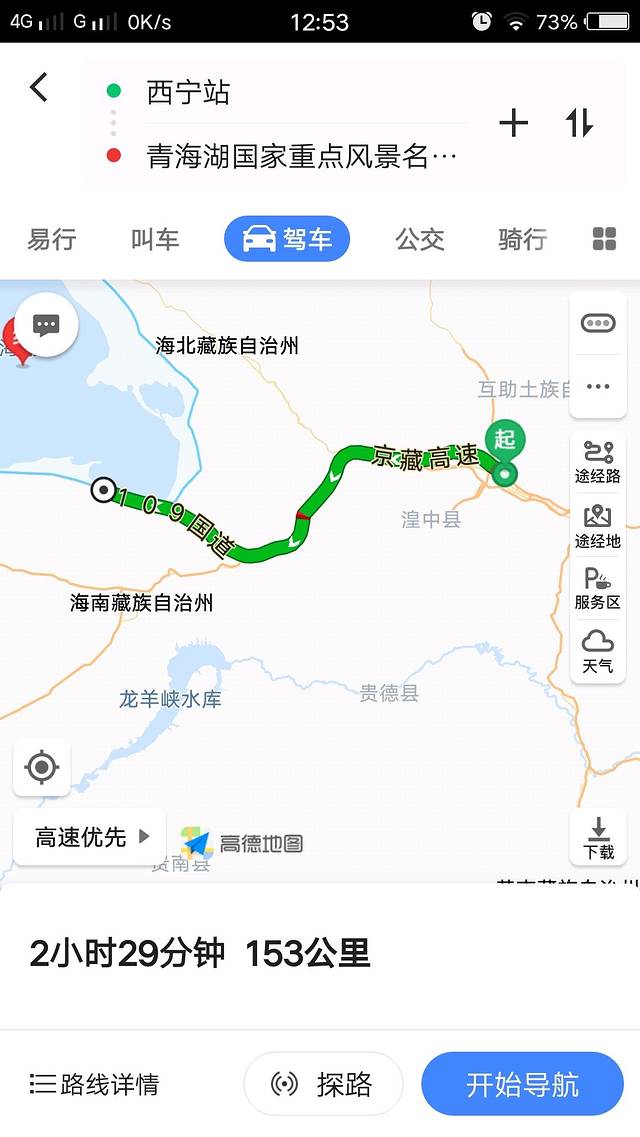The image size is (640, 1137).
Task: Switch to the 叫车 tab
Action: [x=155, y=240]
